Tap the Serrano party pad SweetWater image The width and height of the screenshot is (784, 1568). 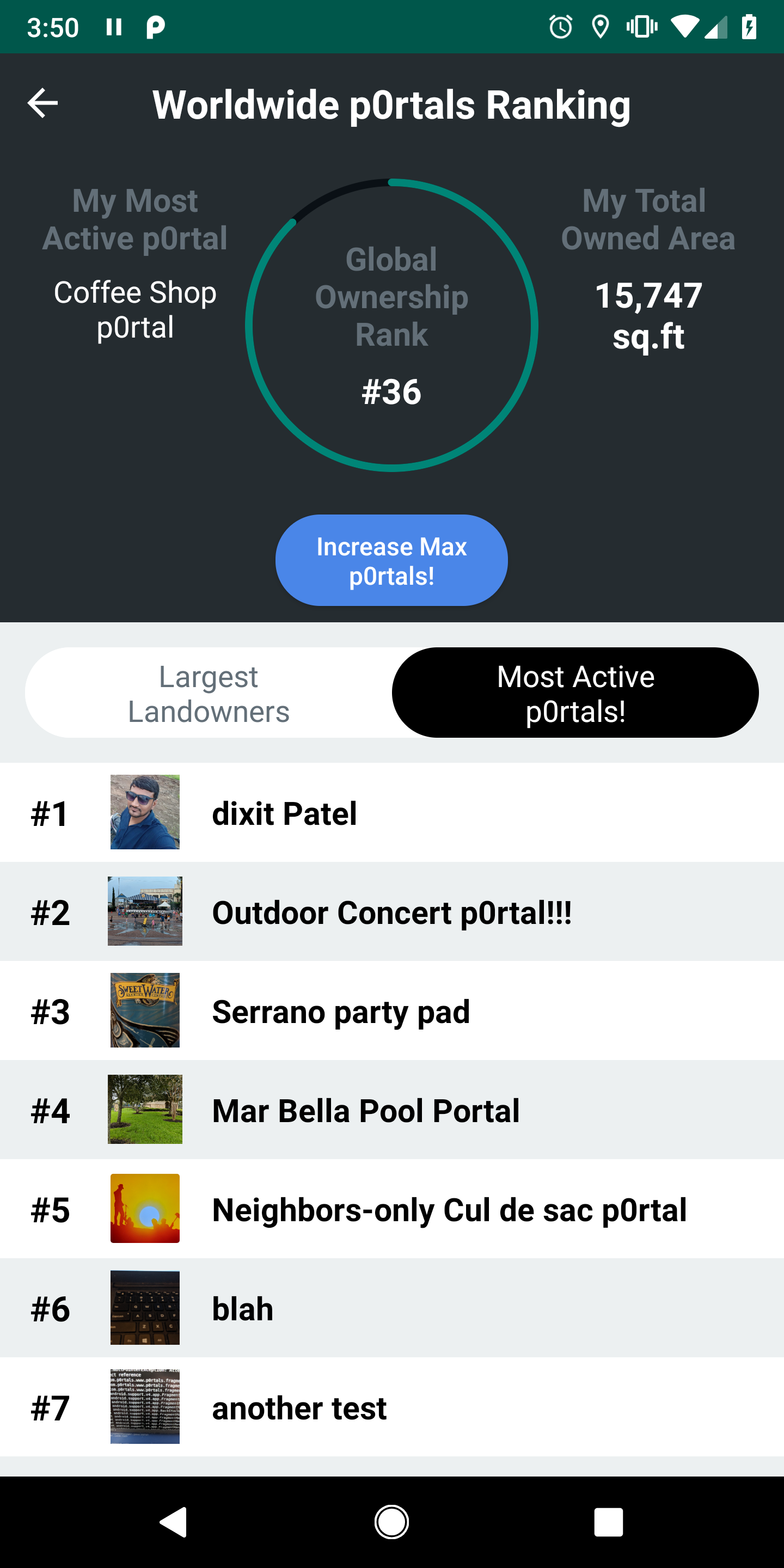pos(144,1010)
